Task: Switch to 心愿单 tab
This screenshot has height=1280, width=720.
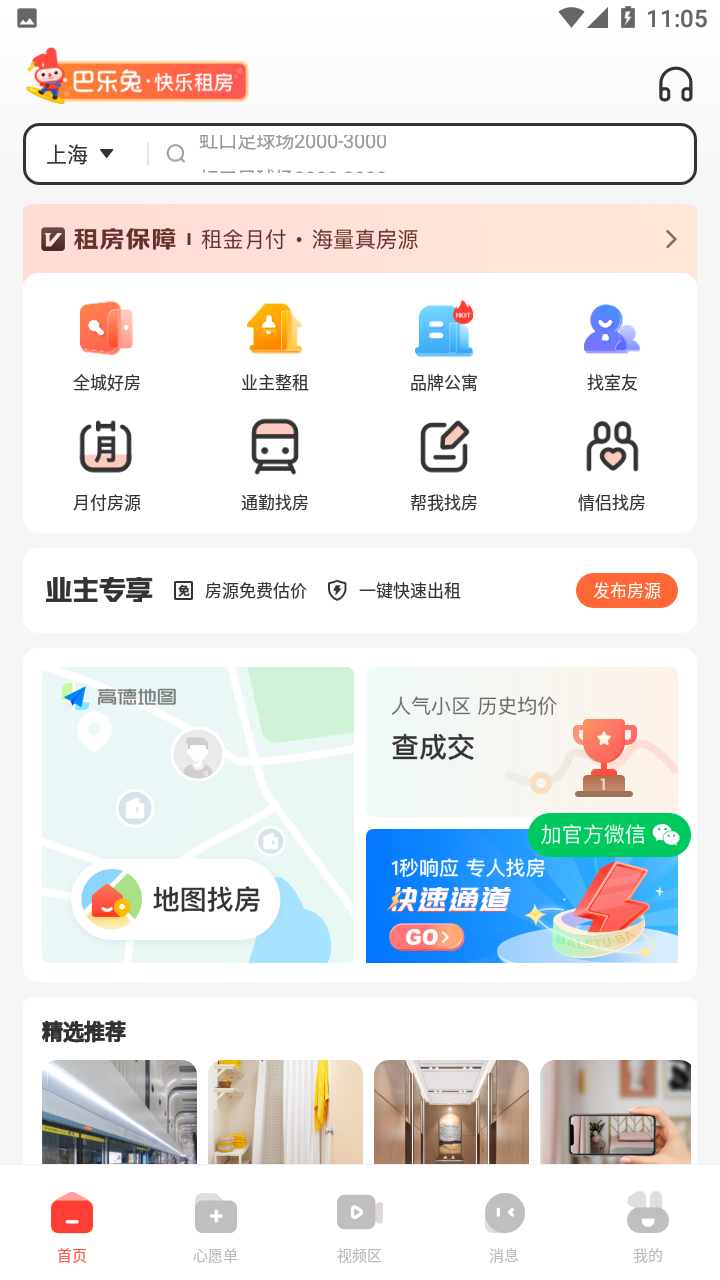Action: click(216, 1227)
